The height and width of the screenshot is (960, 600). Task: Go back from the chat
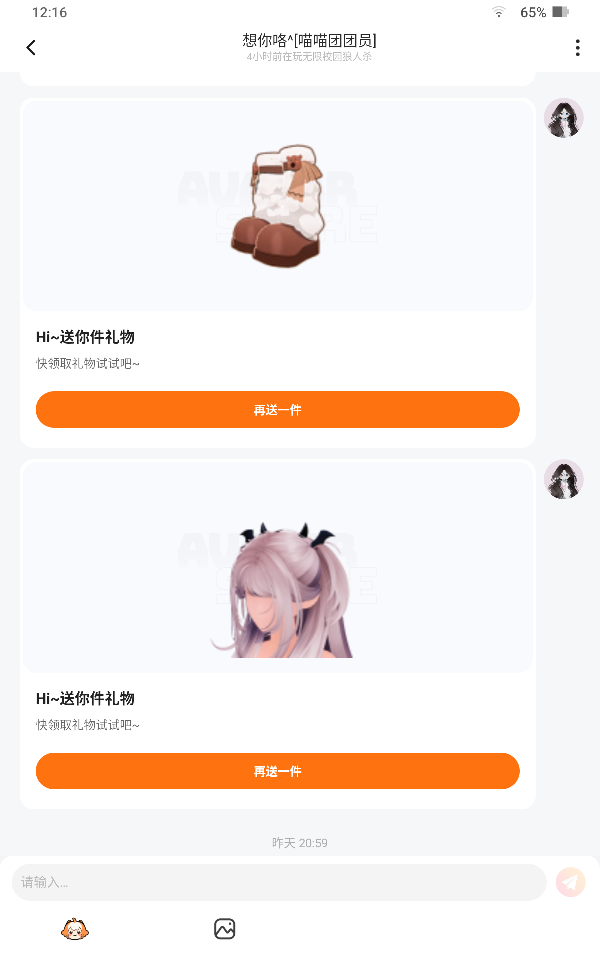[x=31, y=48]
